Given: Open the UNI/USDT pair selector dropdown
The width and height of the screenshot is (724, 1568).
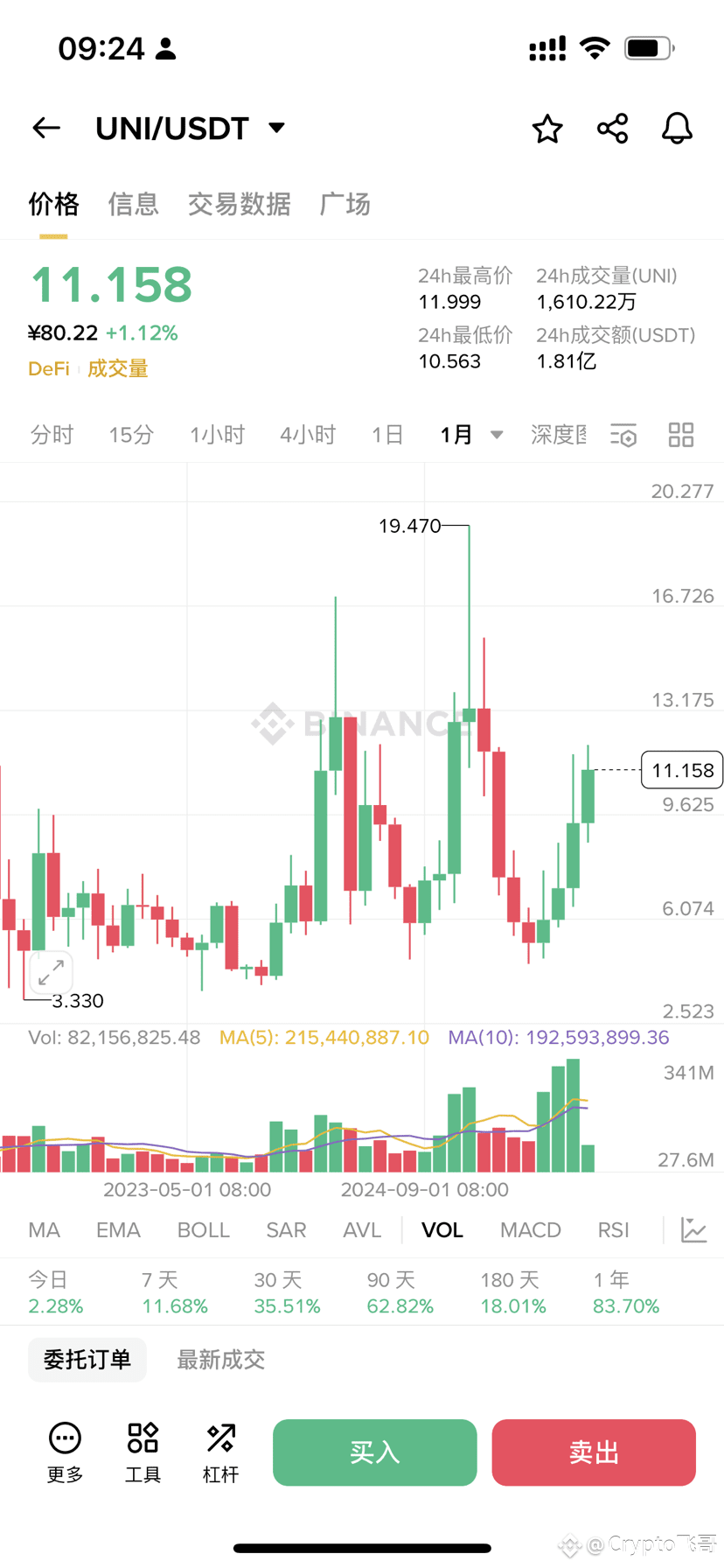Looking at the screenshot, I should point(275,128).
